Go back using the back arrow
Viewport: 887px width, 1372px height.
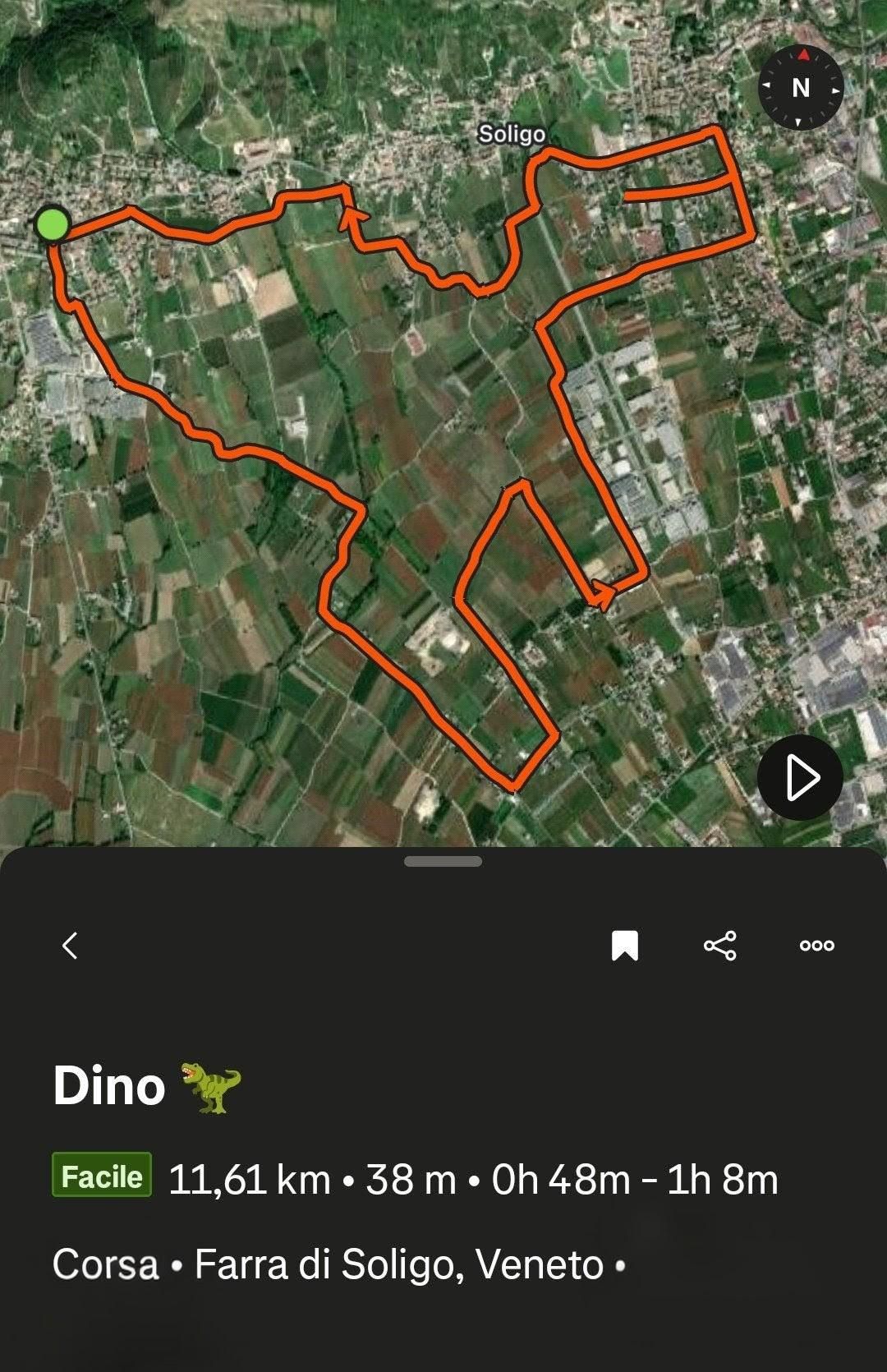click(x=70, y=946)
